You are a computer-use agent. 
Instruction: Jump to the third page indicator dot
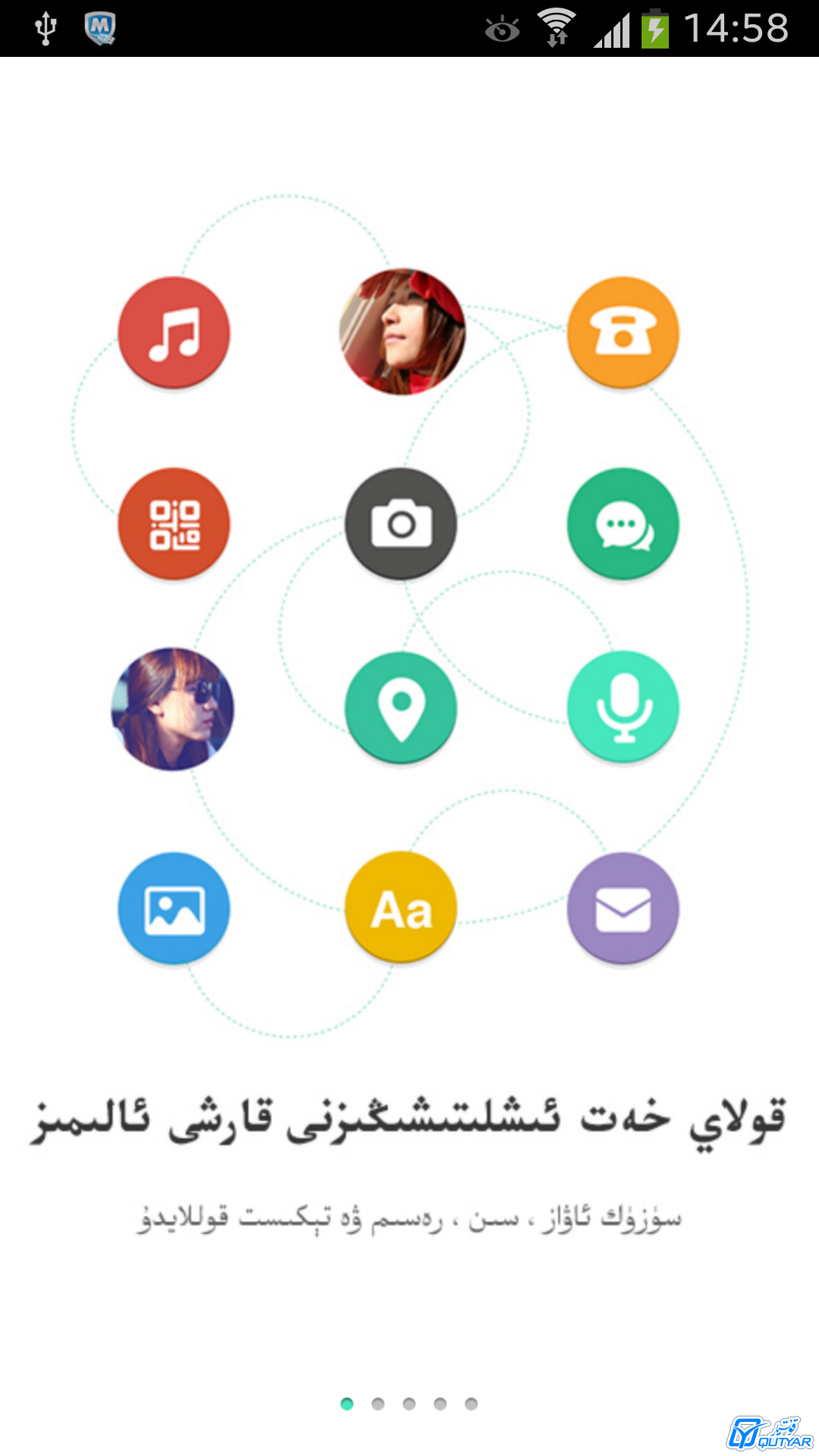click(x=409, y=1404)
